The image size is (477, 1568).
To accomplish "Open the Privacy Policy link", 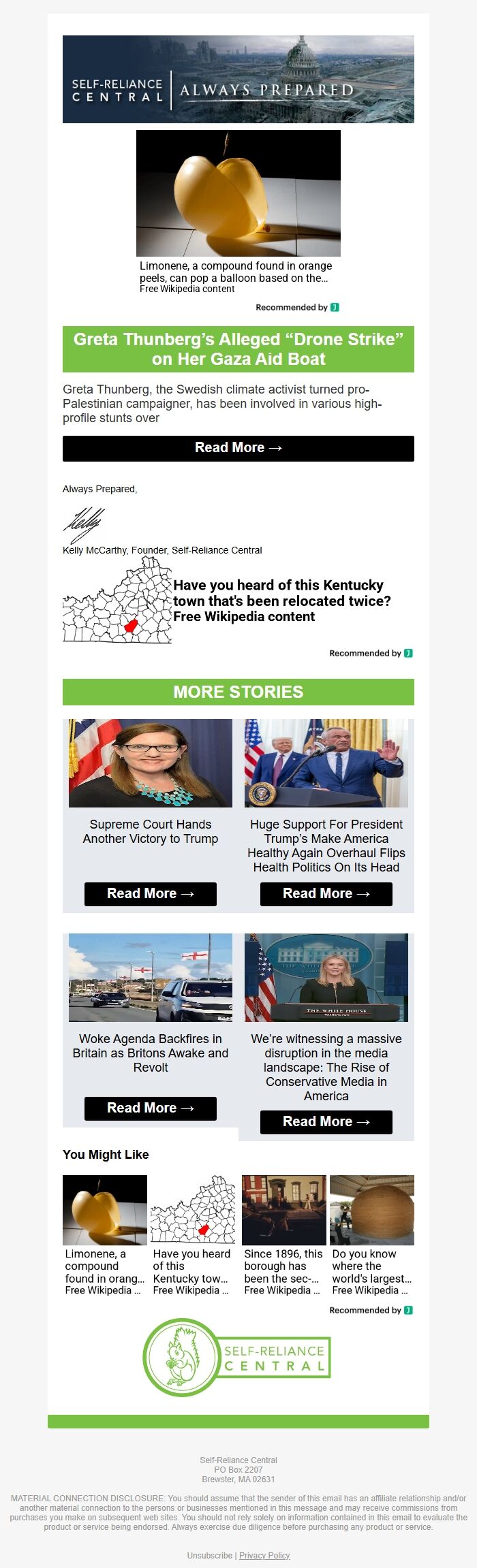I will [264, 1555].
